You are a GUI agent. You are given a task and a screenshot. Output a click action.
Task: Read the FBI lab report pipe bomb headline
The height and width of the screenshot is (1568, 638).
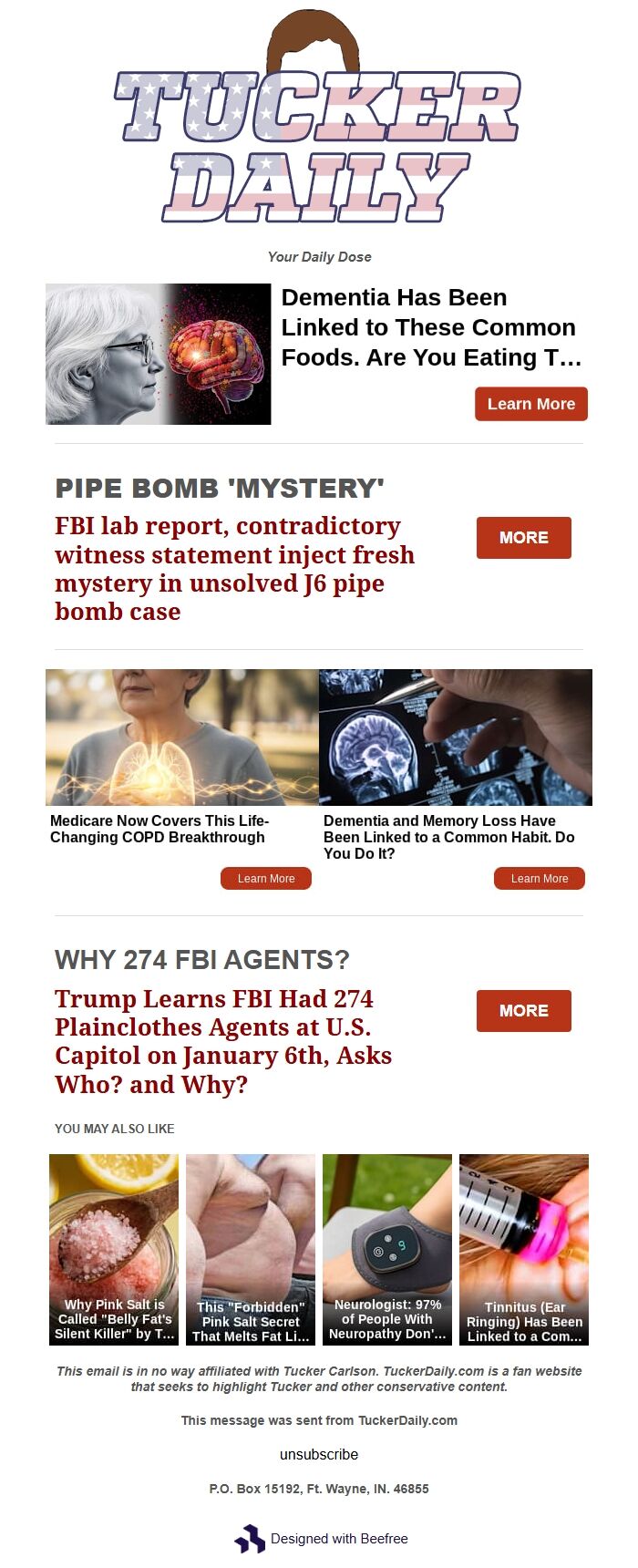[x=235, y=569]
